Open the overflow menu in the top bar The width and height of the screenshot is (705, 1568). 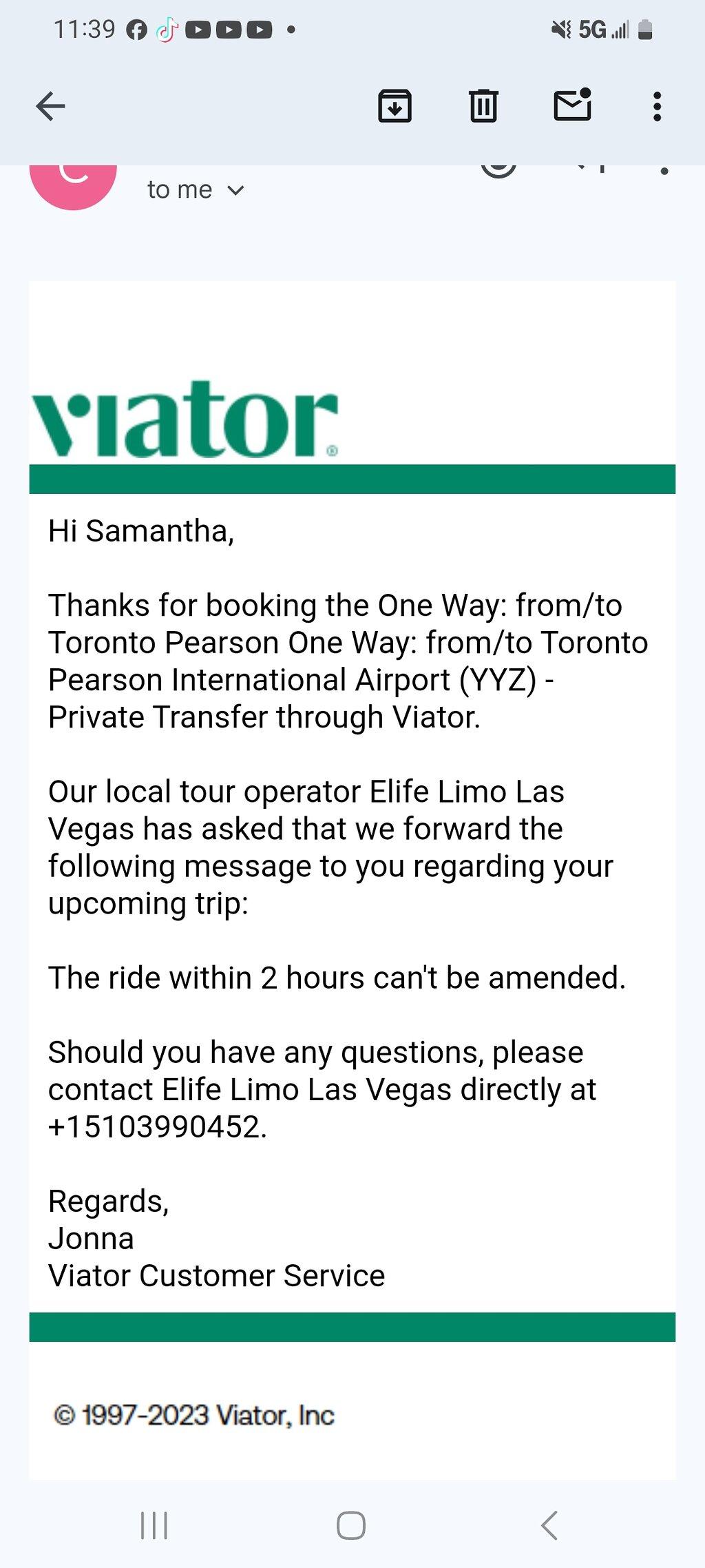pyautogui.click(x=657, y=106)
